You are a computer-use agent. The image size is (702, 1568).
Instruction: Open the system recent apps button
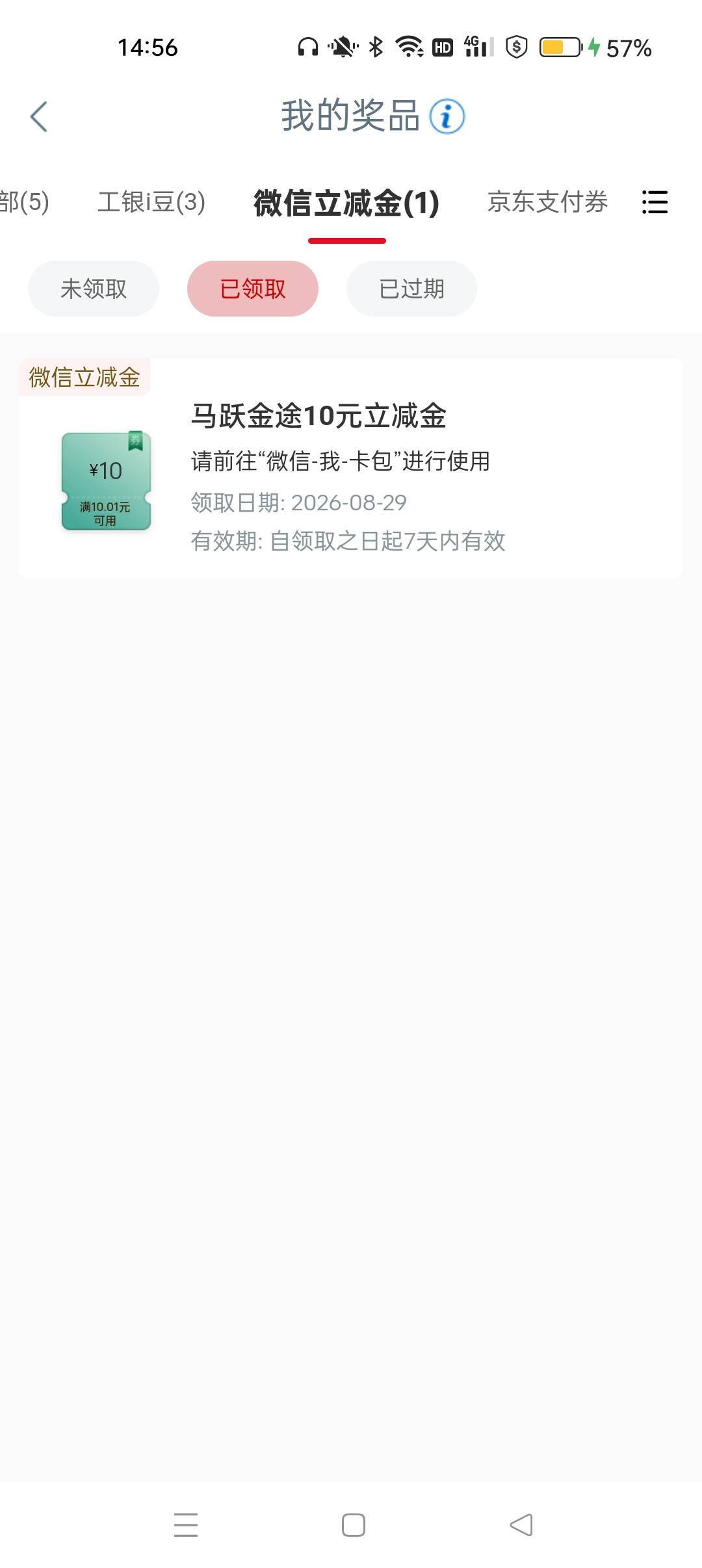pos(186,1524)
